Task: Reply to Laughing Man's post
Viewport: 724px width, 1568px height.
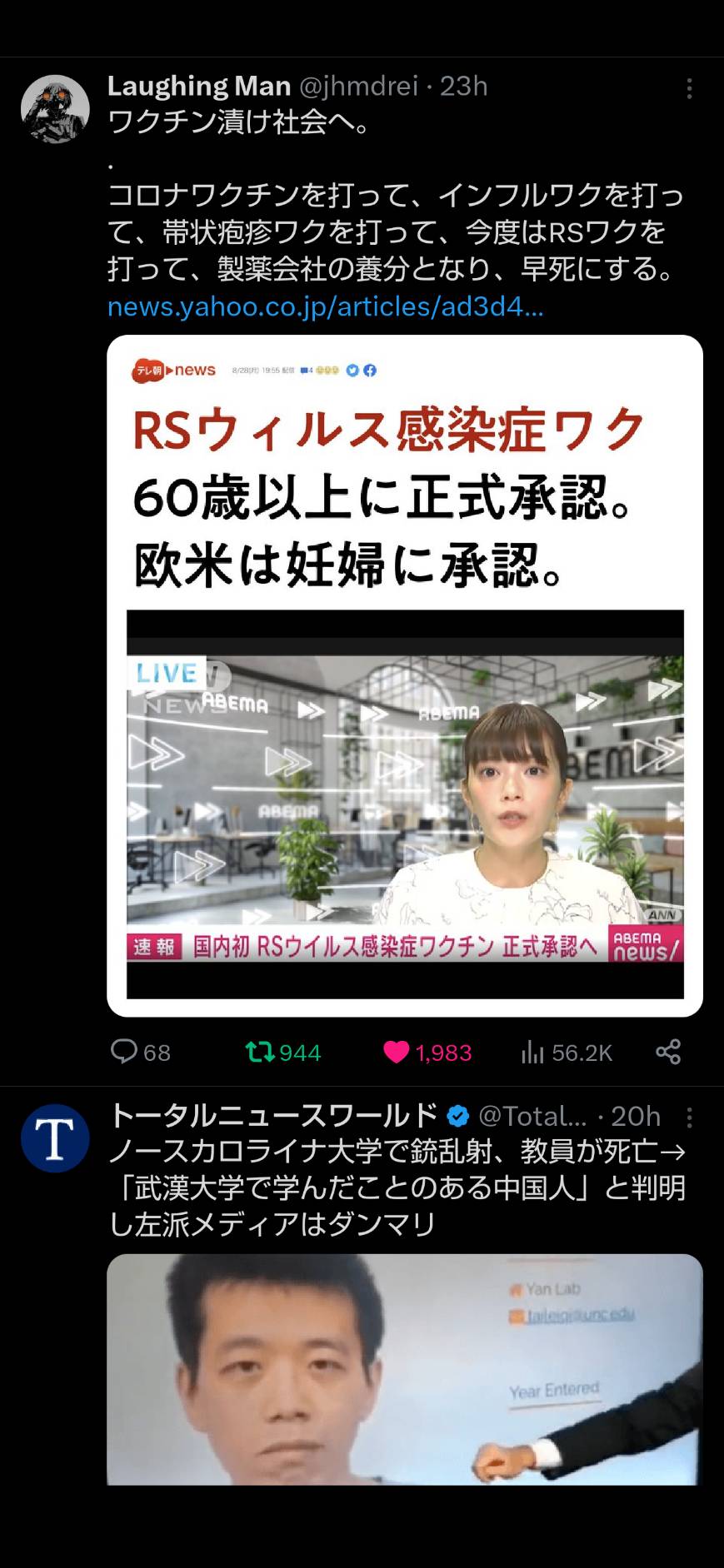Action: [140, 1052]
